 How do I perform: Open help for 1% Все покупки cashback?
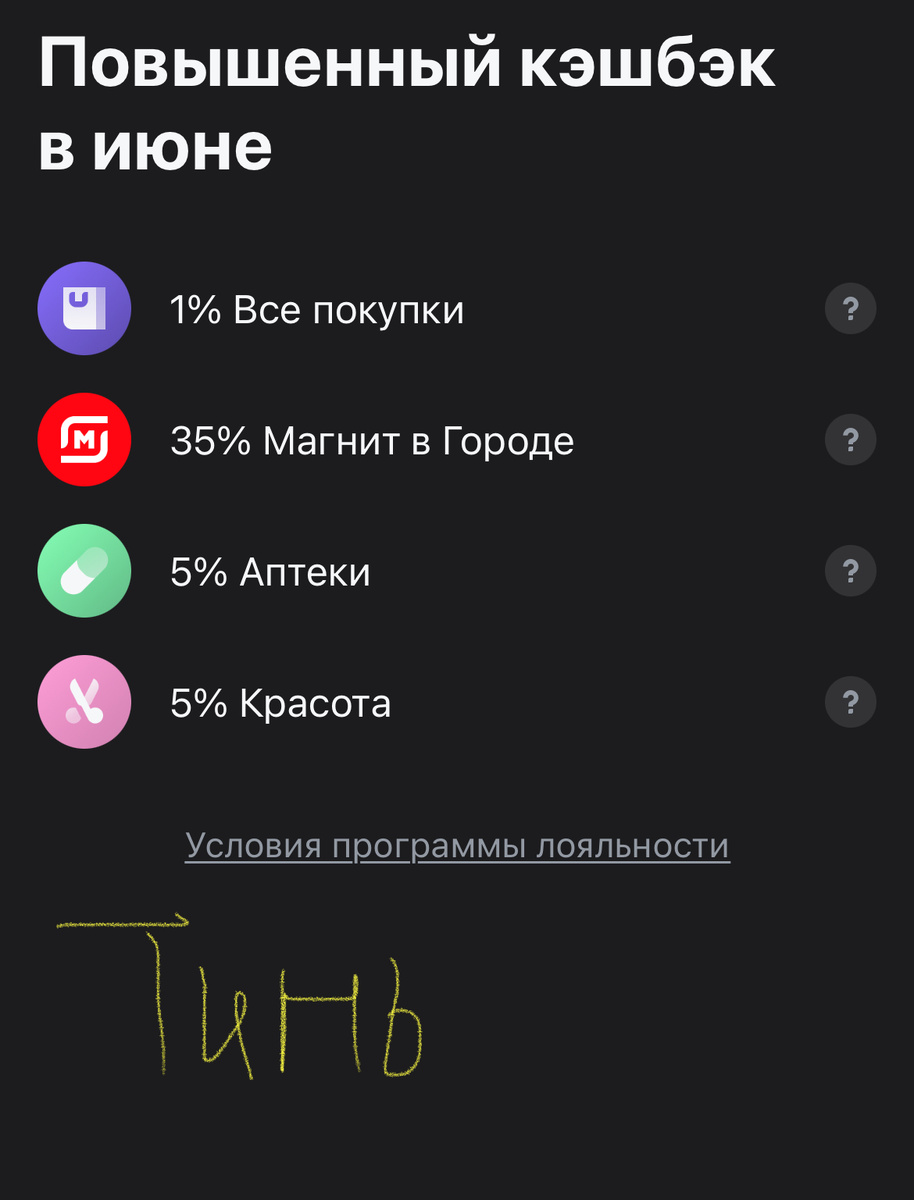[850, 309]
